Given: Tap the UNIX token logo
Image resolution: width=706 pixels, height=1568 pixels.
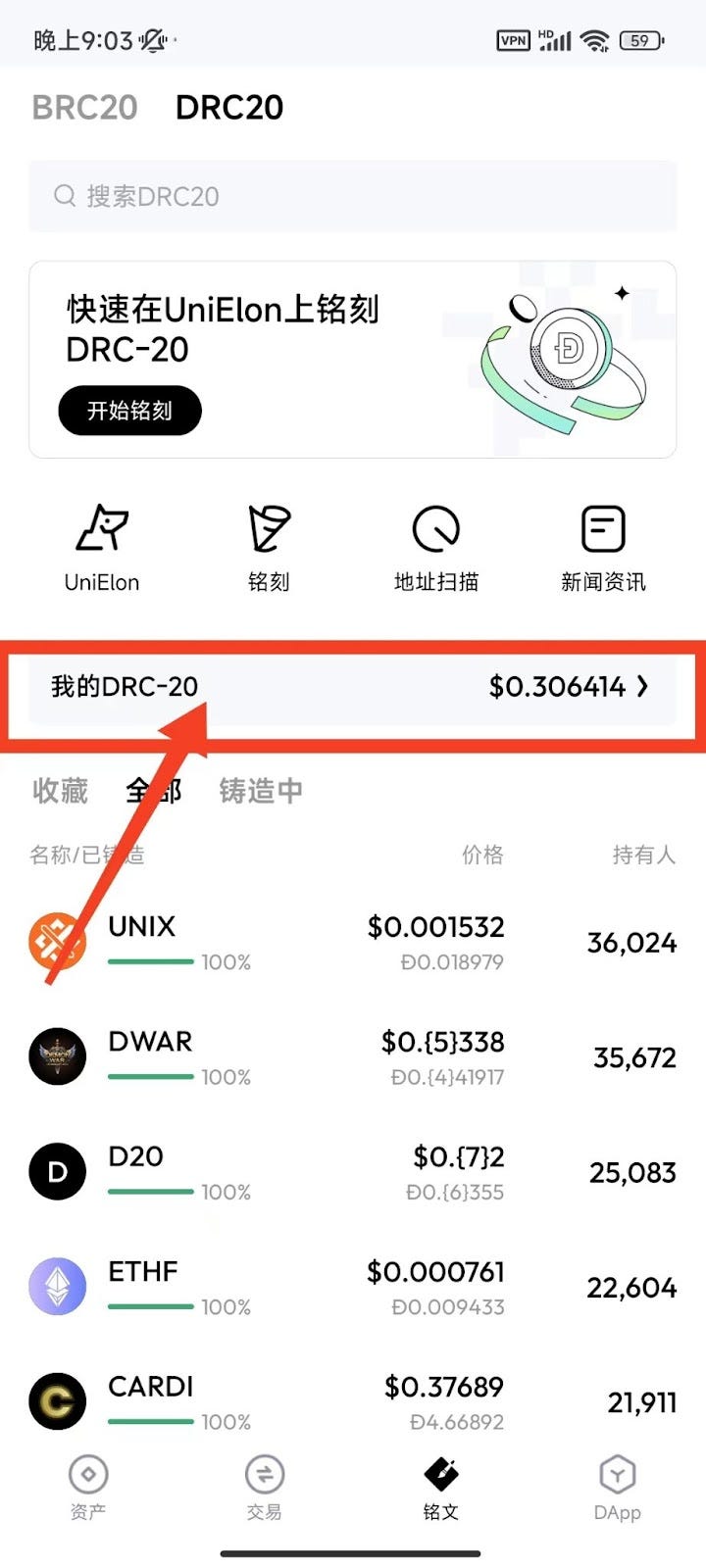Looking at the screenshot, I should (57, 941).
